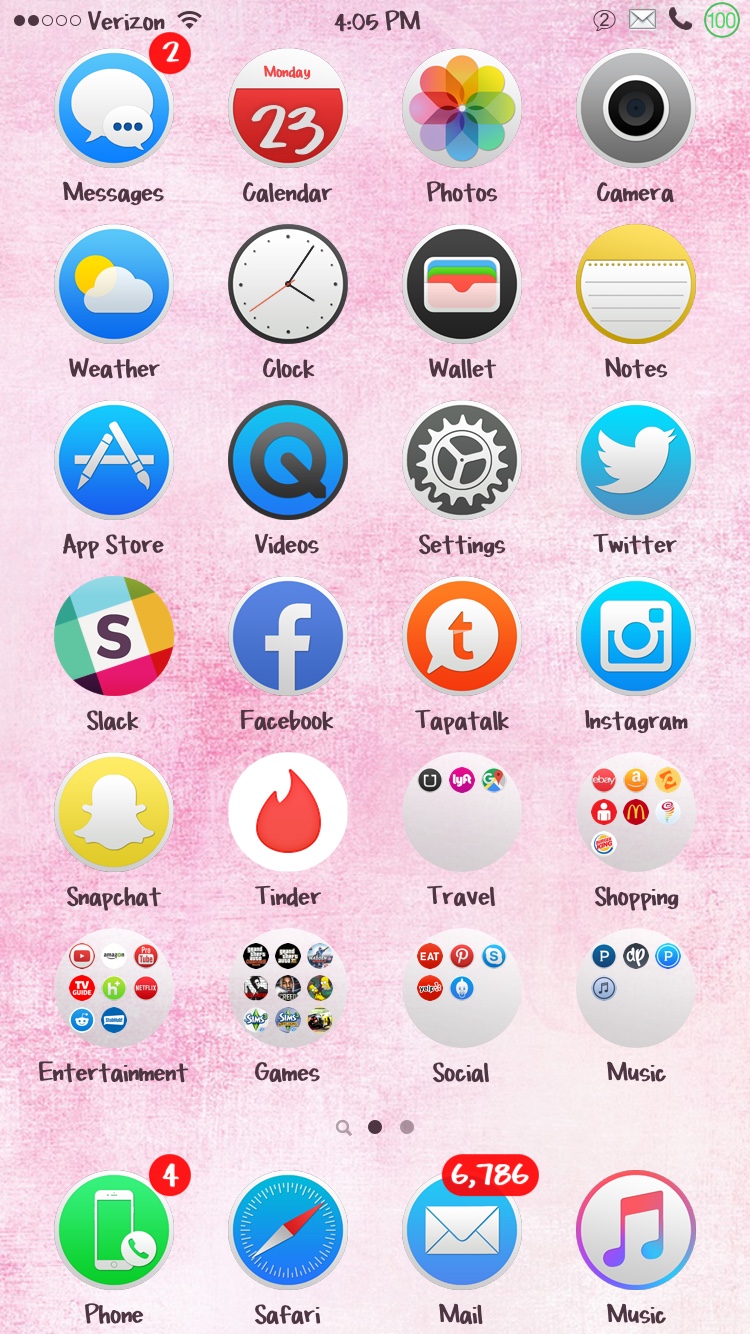The width and height of the screenshot is (750, 1334).
Task: Launch the App Store
Action: click(113, 460)
